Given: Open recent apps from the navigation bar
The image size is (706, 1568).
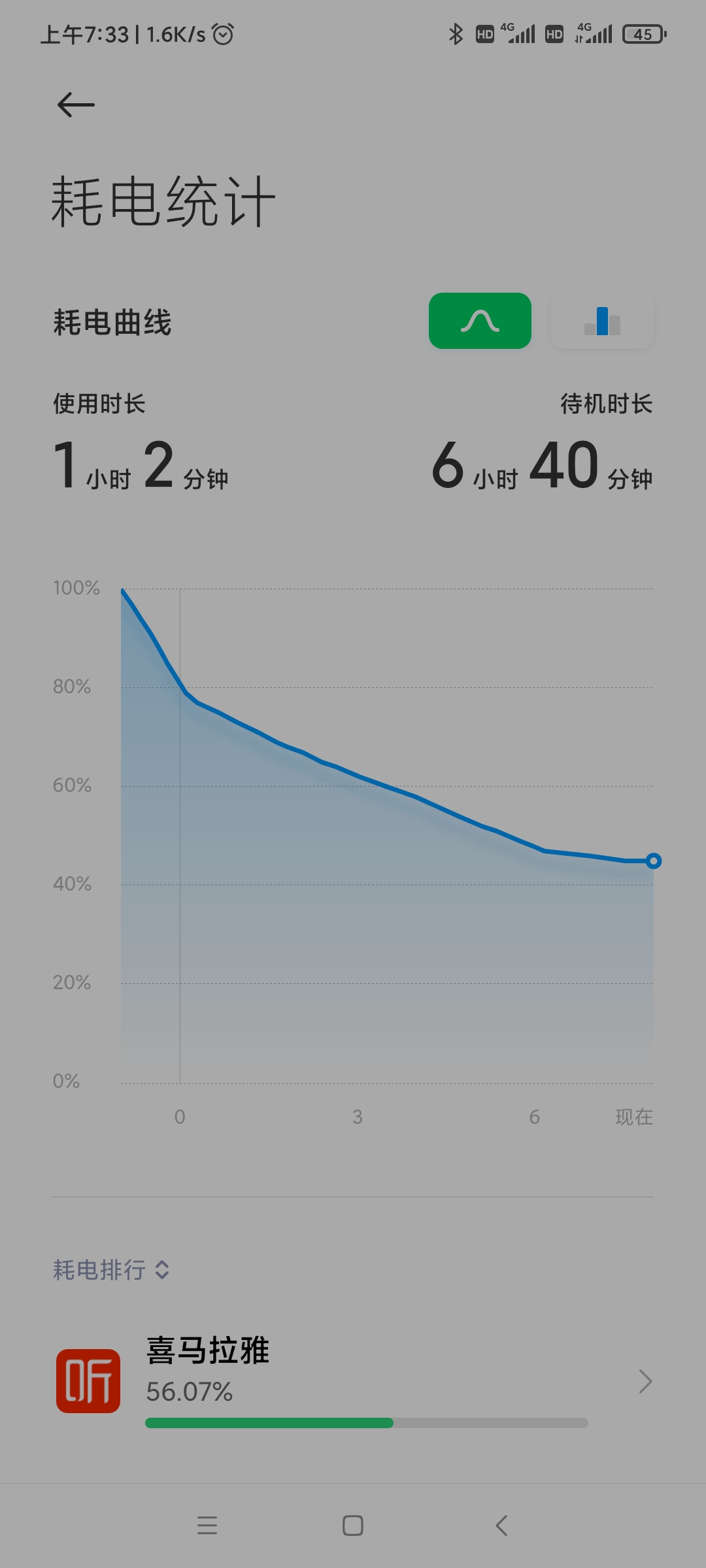Looking at the screenshot, I should [x=207, y=1526].
